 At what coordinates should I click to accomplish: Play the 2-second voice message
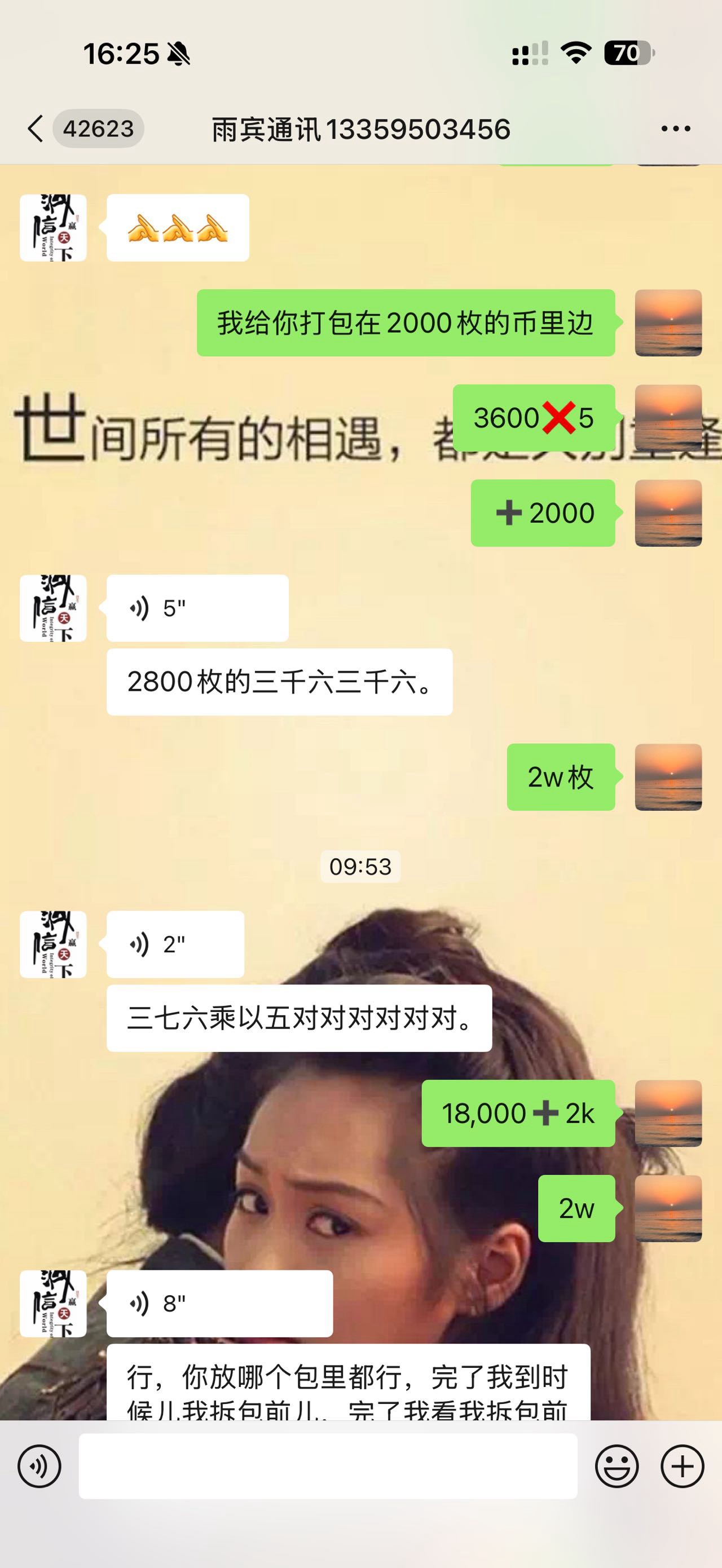coord(175,944)
